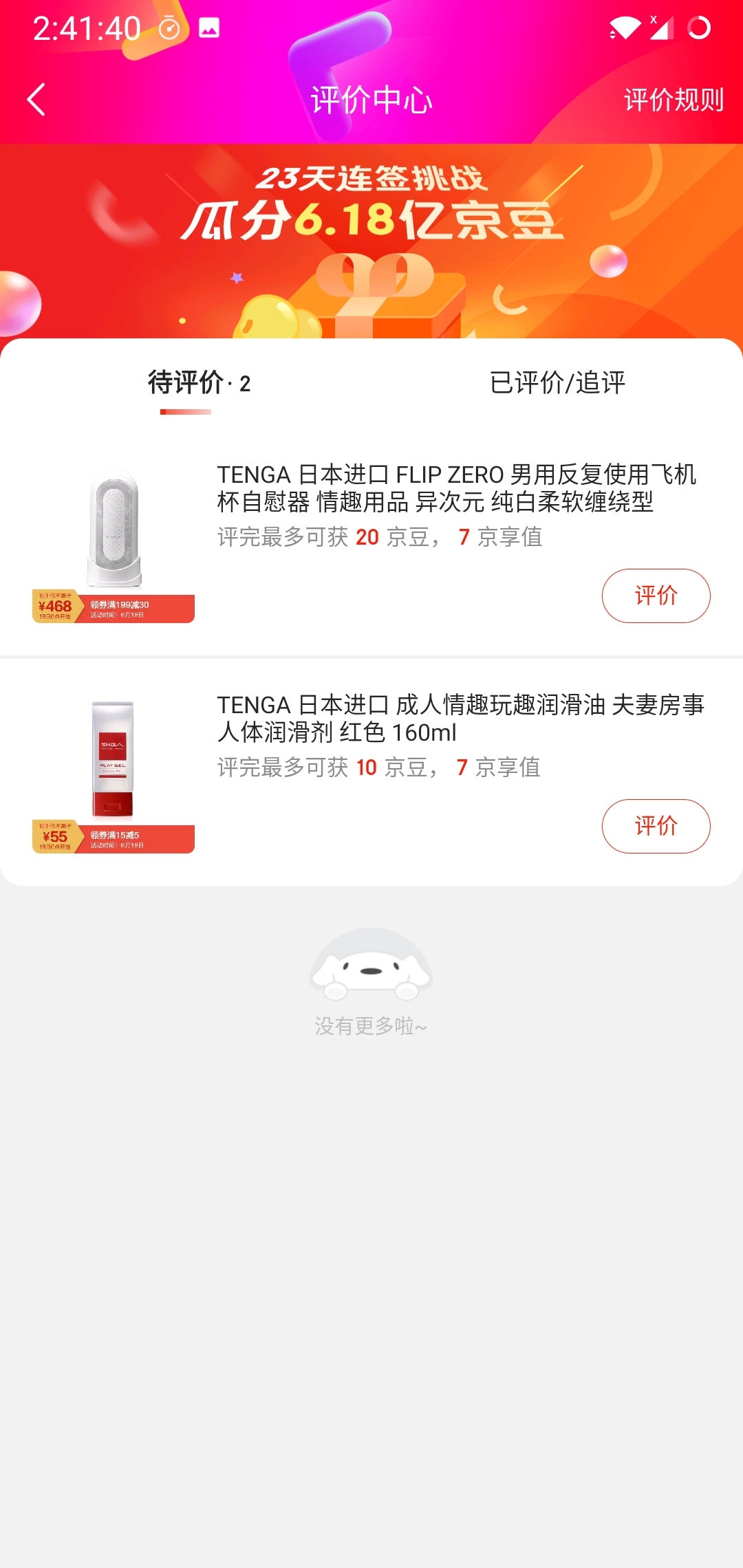Tap the screenshot/gallery icon in status bar
Screen dimensions: 743x1568
[x=210, y=29]
